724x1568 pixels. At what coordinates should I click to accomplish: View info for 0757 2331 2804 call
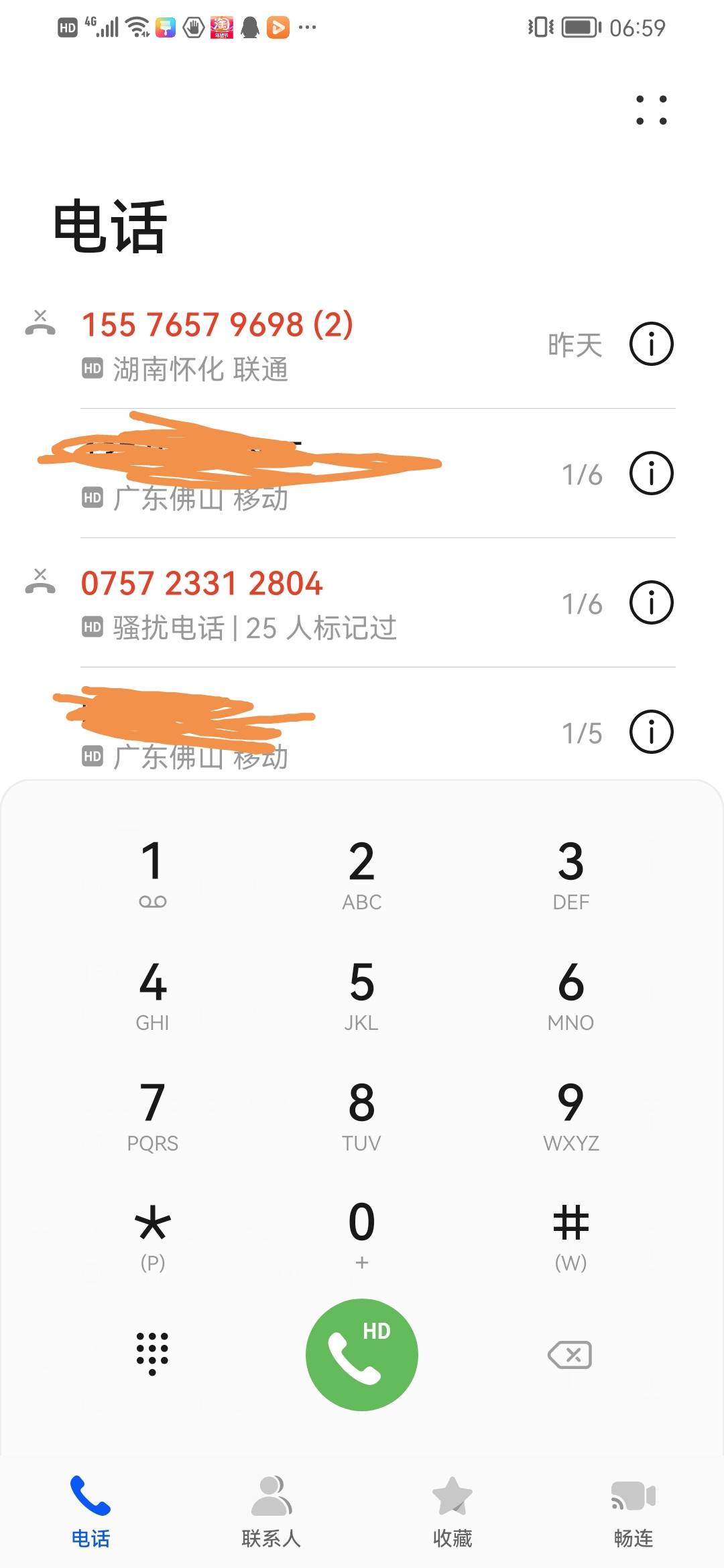click(x=651, y=602)
